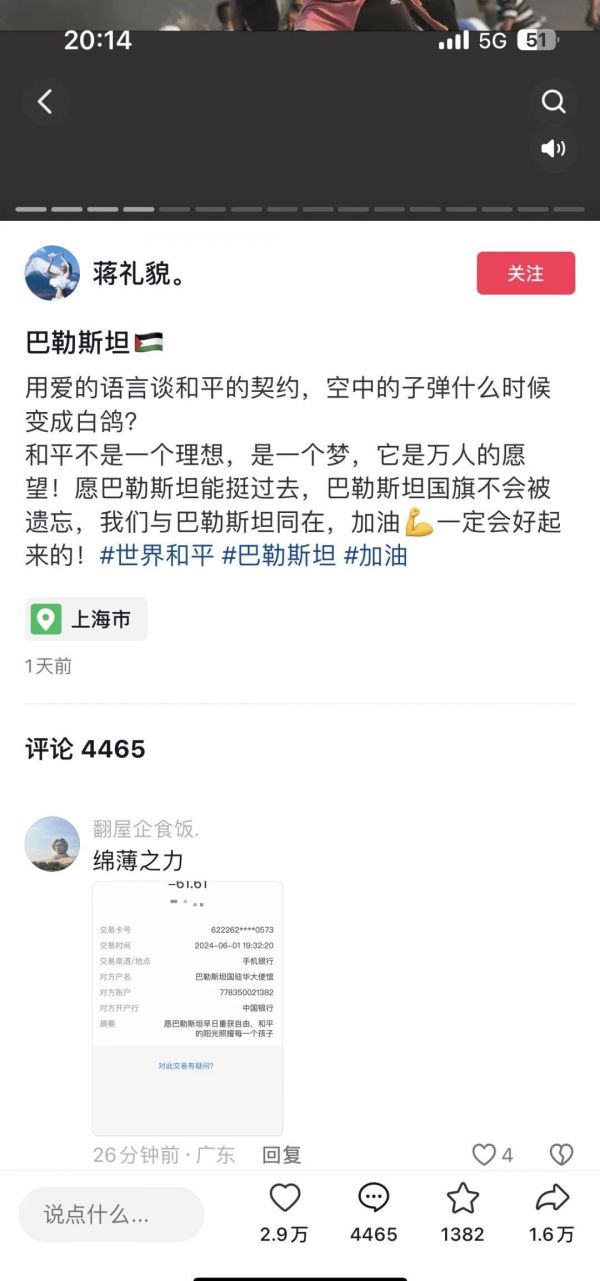The image size is (600, 1281).
Task: Follow 蒋礼貌 with the 关注 button
Action: (525, 273)
